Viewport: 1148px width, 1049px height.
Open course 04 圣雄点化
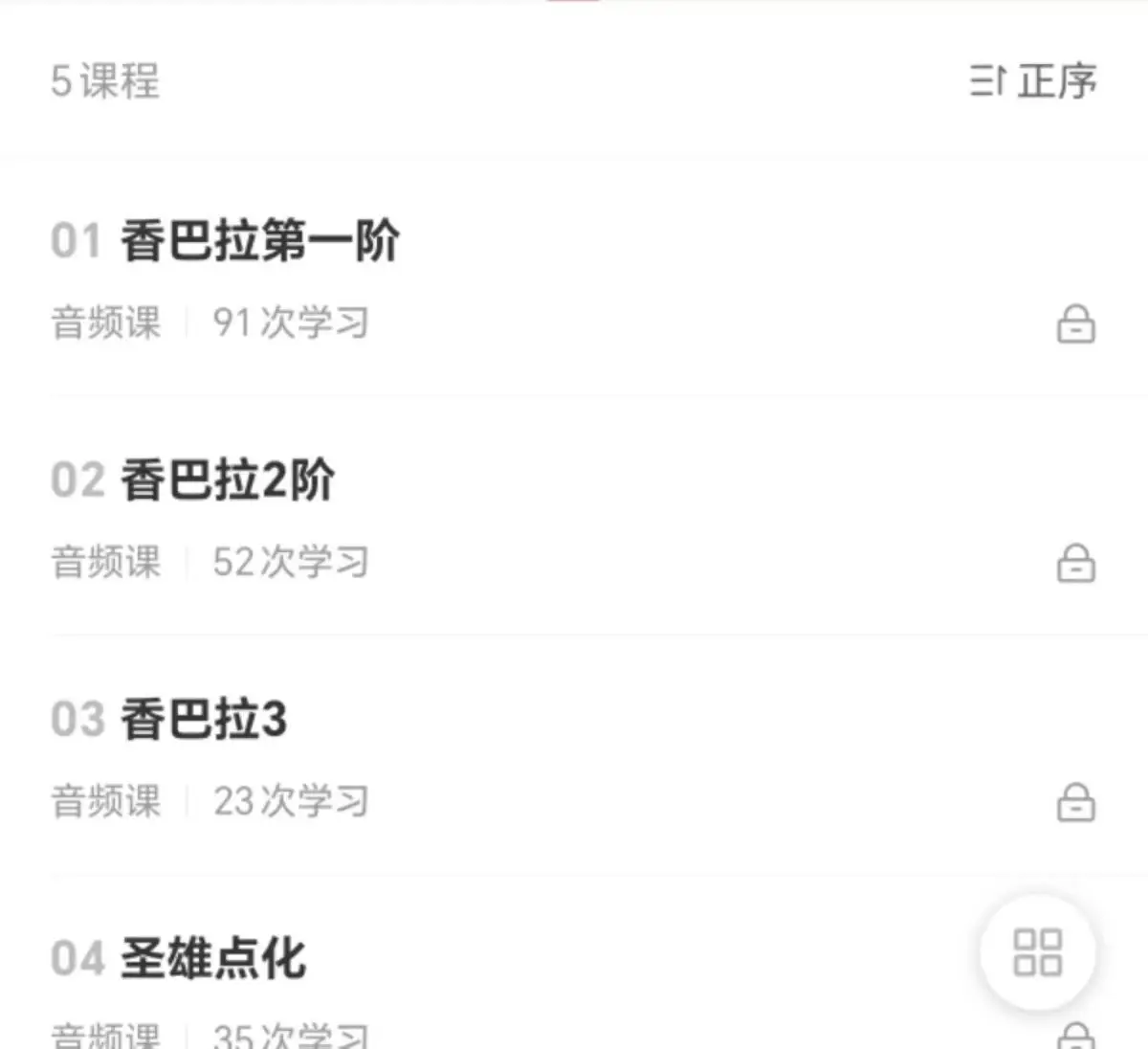574,963
